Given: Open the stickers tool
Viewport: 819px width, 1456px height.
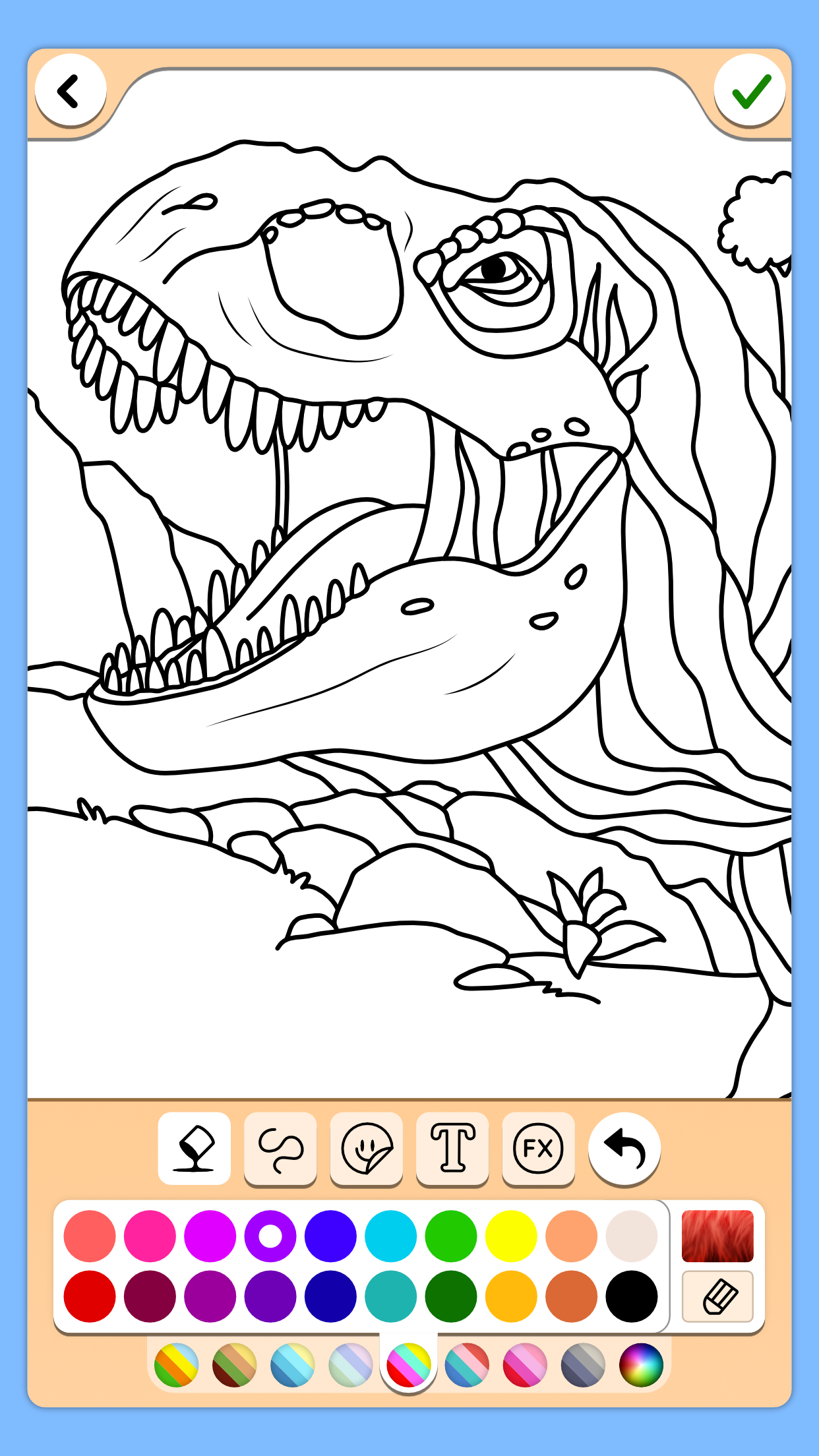Looking at the screenshot, I should point(367,1149).
